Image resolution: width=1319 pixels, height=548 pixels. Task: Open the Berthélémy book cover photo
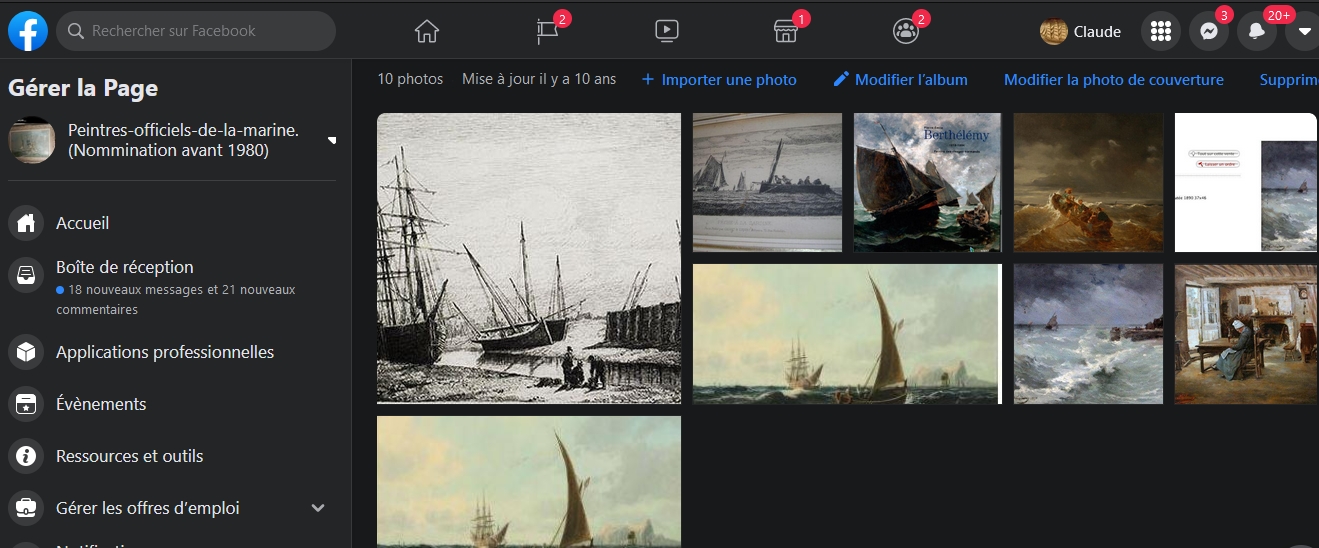click(x=928, y=182)
